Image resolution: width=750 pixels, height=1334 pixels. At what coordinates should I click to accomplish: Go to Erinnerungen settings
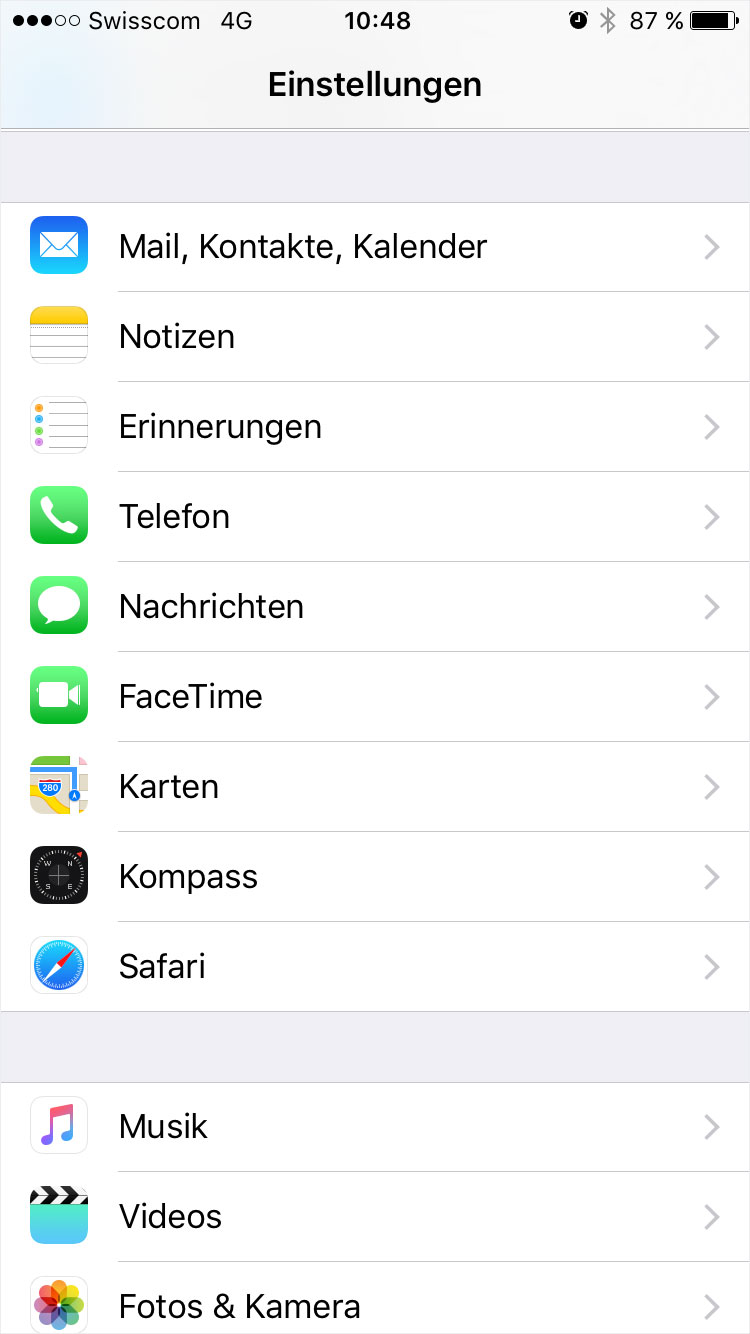[x=375, y=427]
